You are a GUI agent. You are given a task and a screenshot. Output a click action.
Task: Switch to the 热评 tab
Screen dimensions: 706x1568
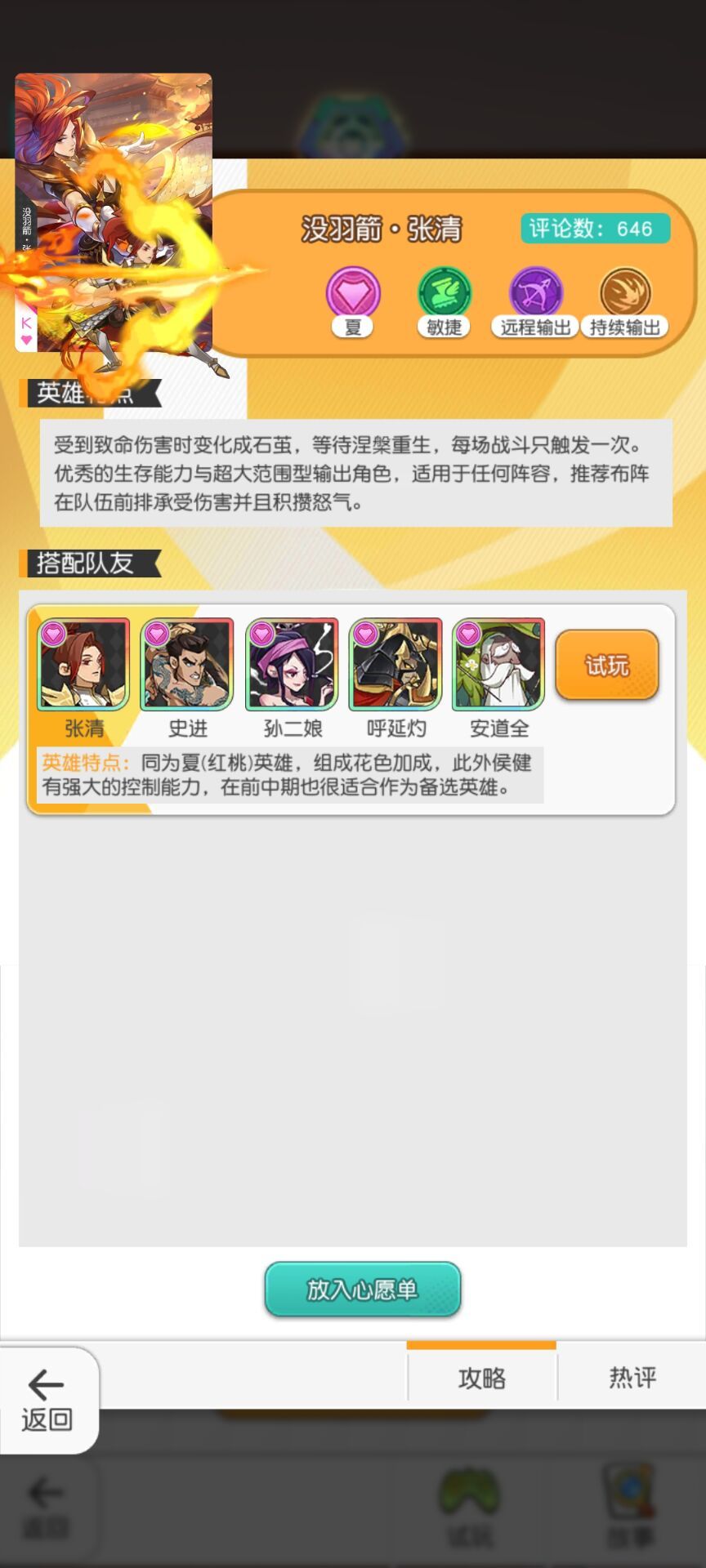(632, 1378)
